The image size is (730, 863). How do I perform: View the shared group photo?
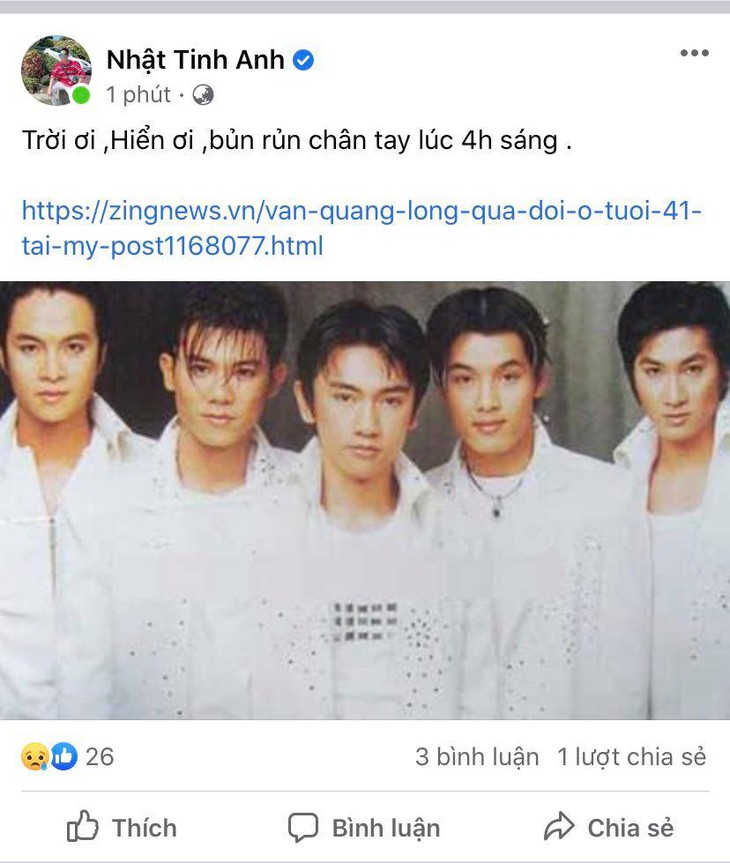point(365,500)
